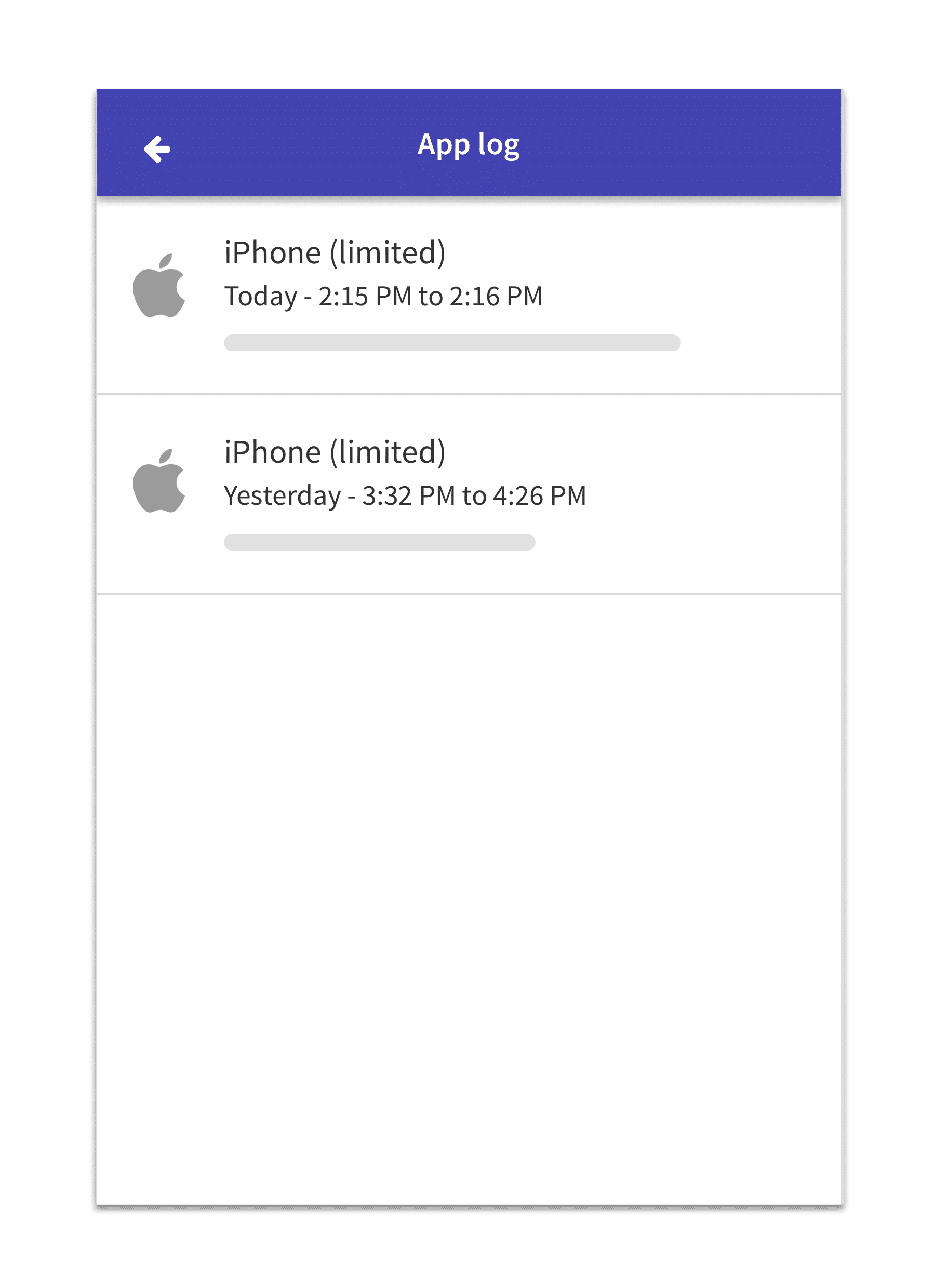Screen dimensions: 935x1288
Task: Click the Yesterday - 3:32 PM session text
Action: [405, 495]
